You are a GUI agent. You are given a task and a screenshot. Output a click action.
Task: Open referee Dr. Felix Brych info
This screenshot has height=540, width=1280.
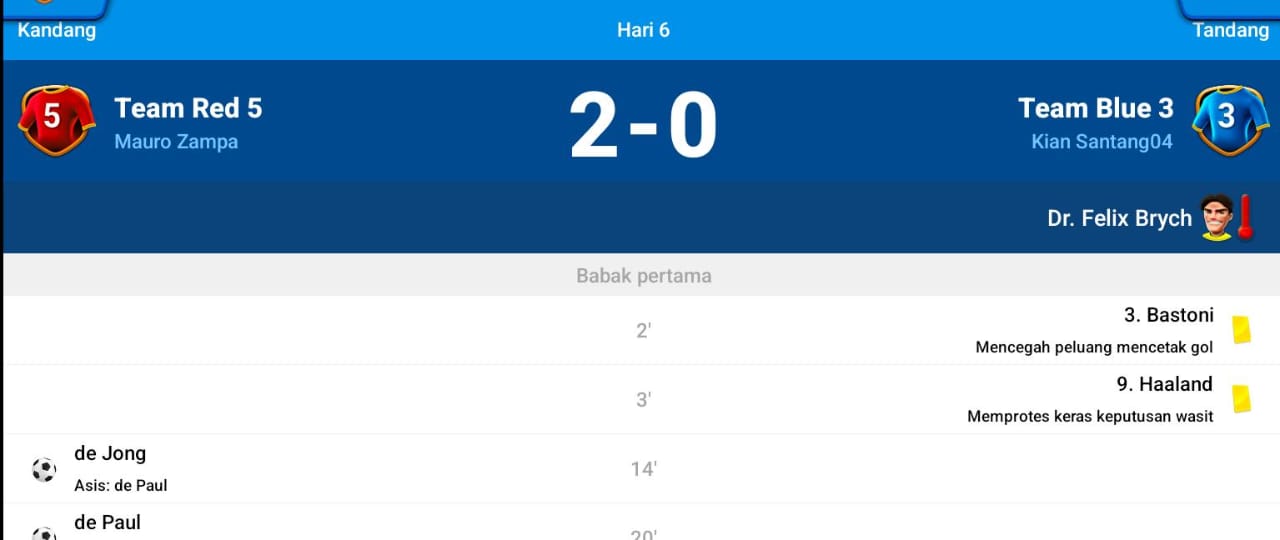click(1119, 218)
